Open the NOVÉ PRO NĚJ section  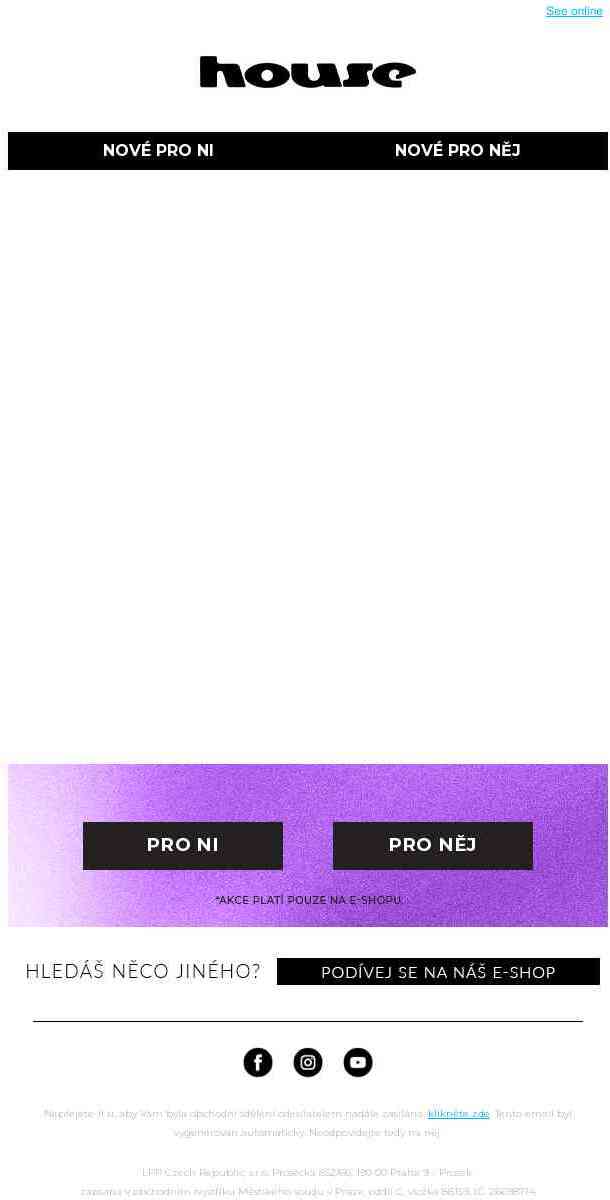pos(457,151)
